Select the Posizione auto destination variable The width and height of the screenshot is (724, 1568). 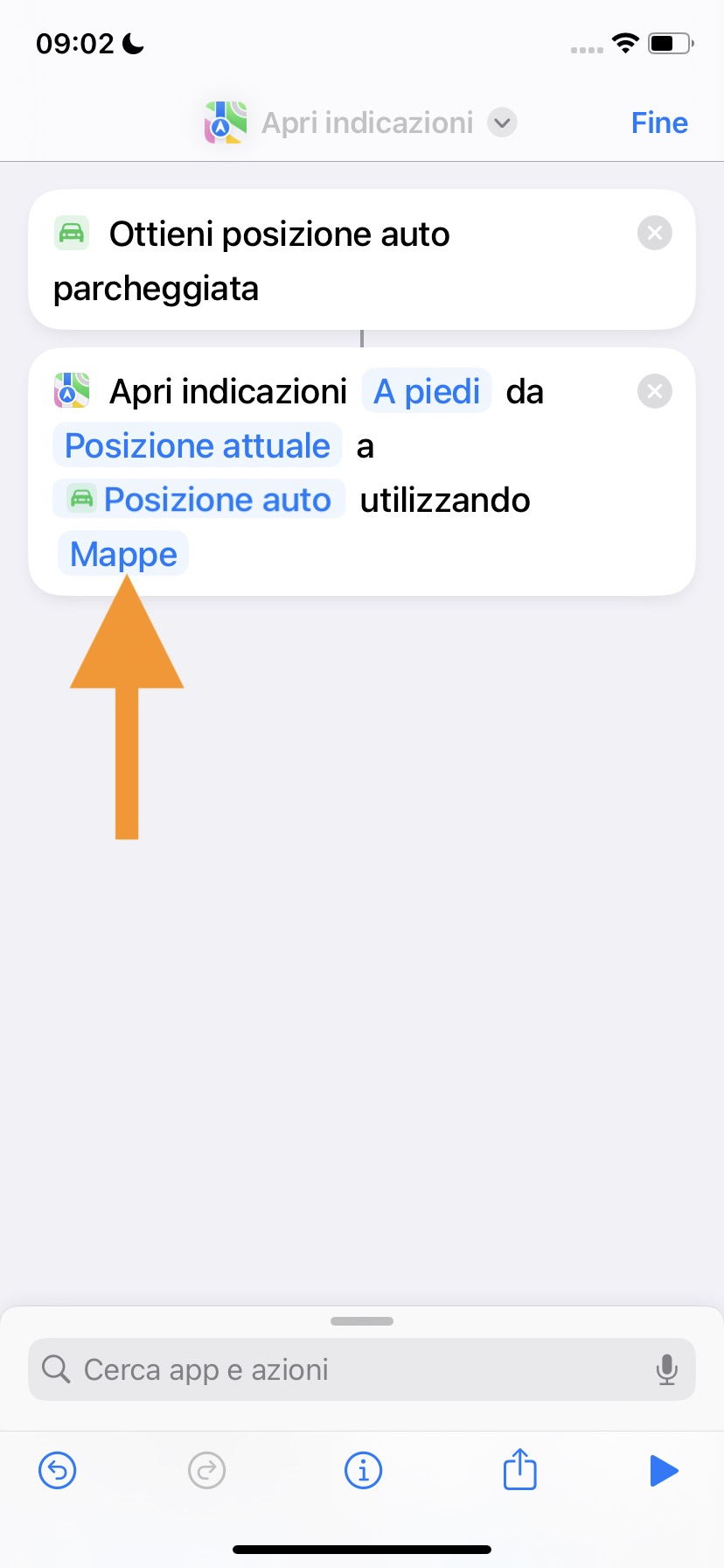(200, 500)
